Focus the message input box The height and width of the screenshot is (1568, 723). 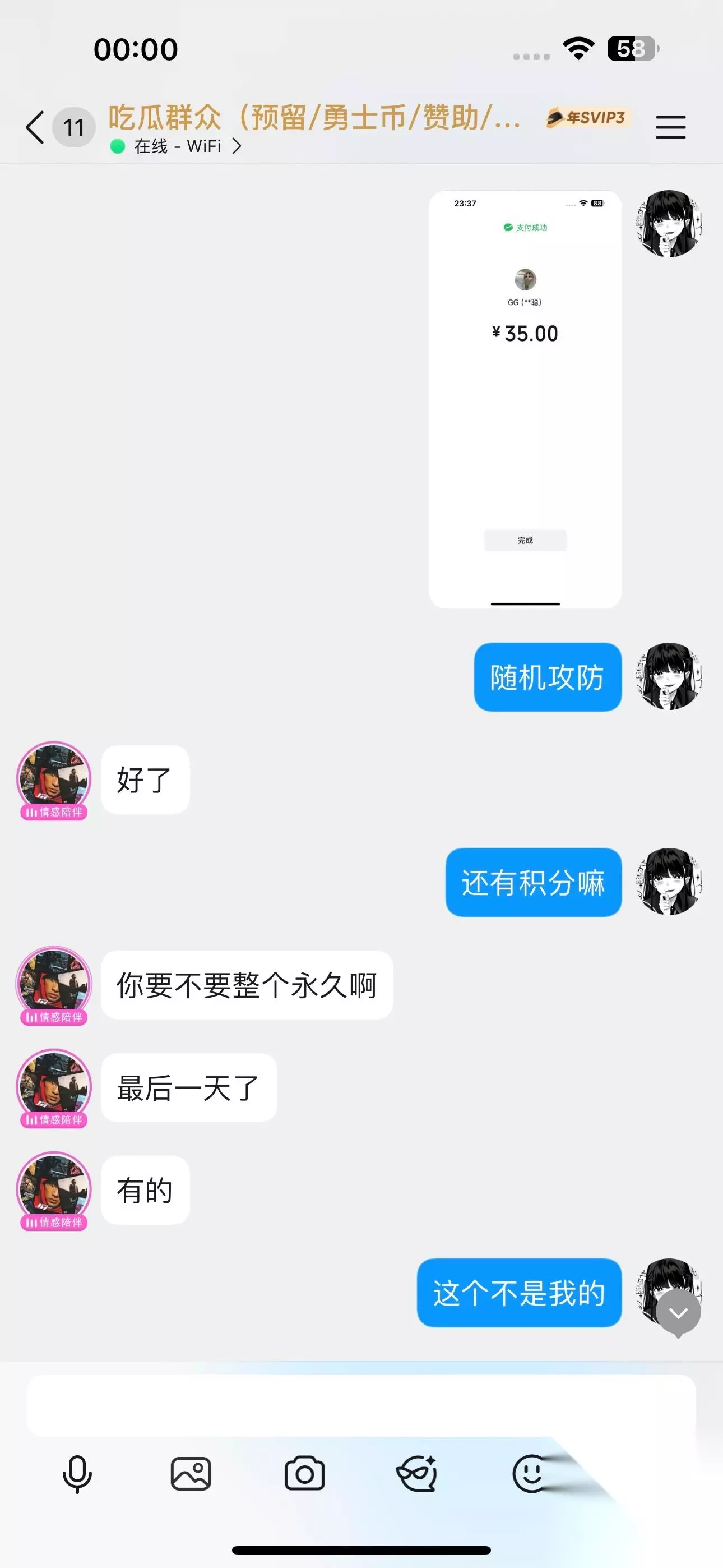[x=361, y=1405]
